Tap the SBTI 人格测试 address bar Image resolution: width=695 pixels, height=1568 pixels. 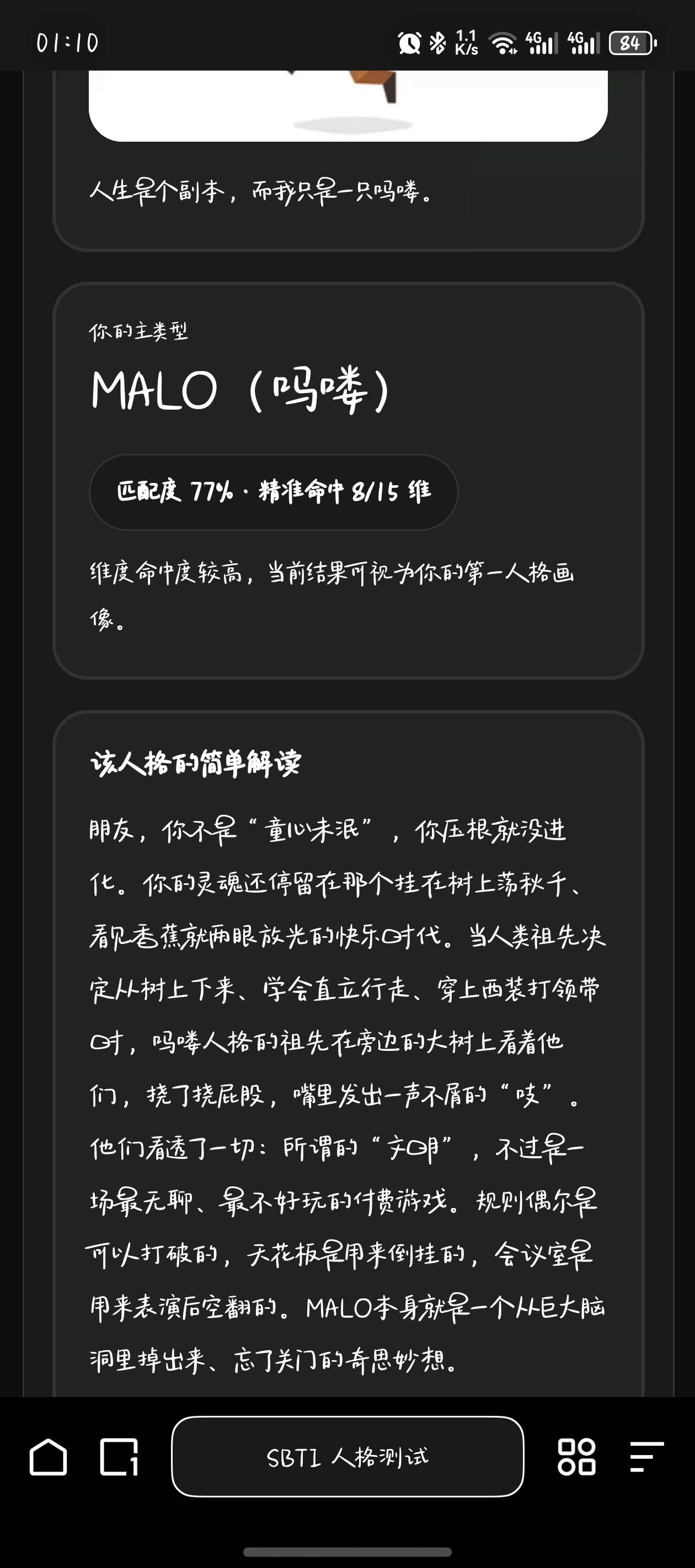click(347, 1457)
